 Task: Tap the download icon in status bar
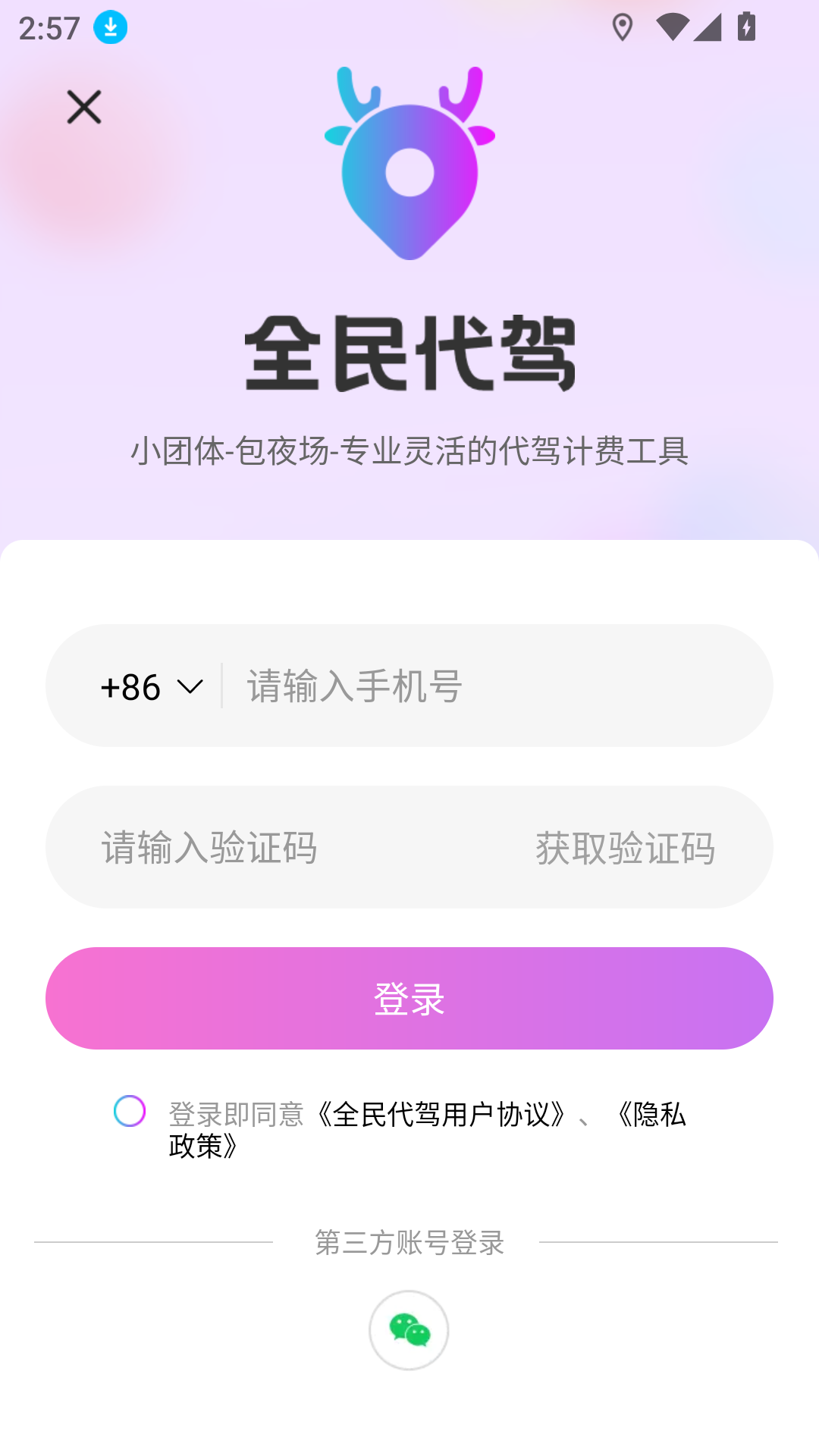pyautogui.click(x=109, y=27)
